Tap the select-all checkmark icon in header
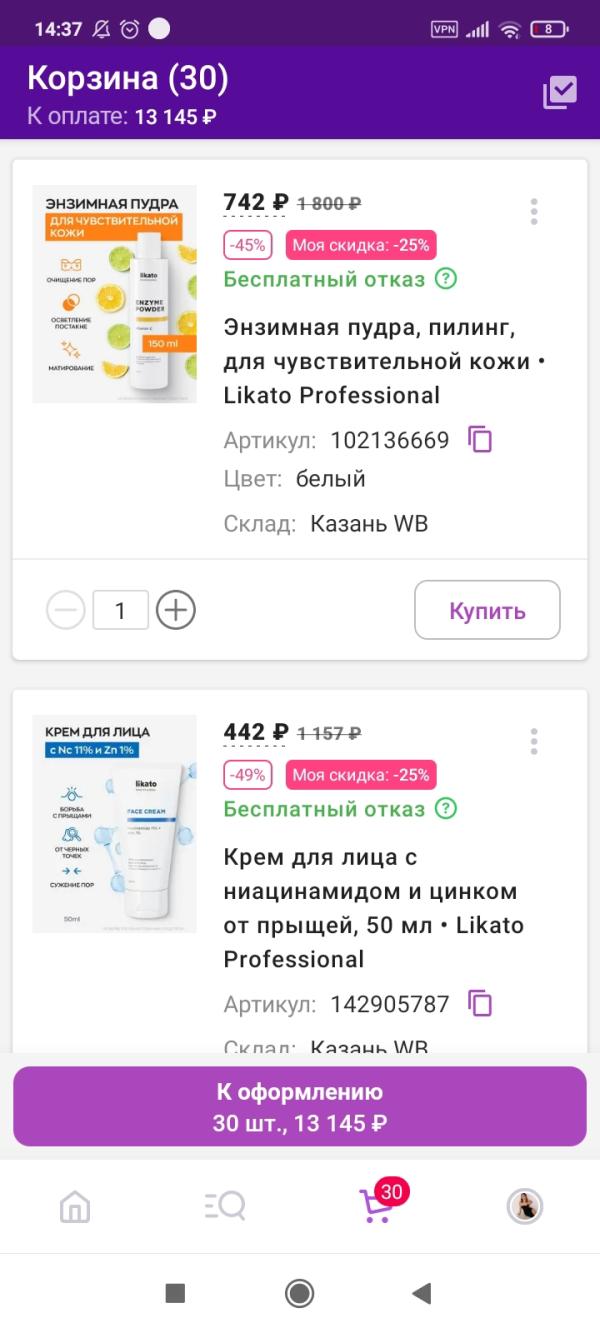Image resolution: width=600 pixels, height=1332 pixels. pos(560,93)
